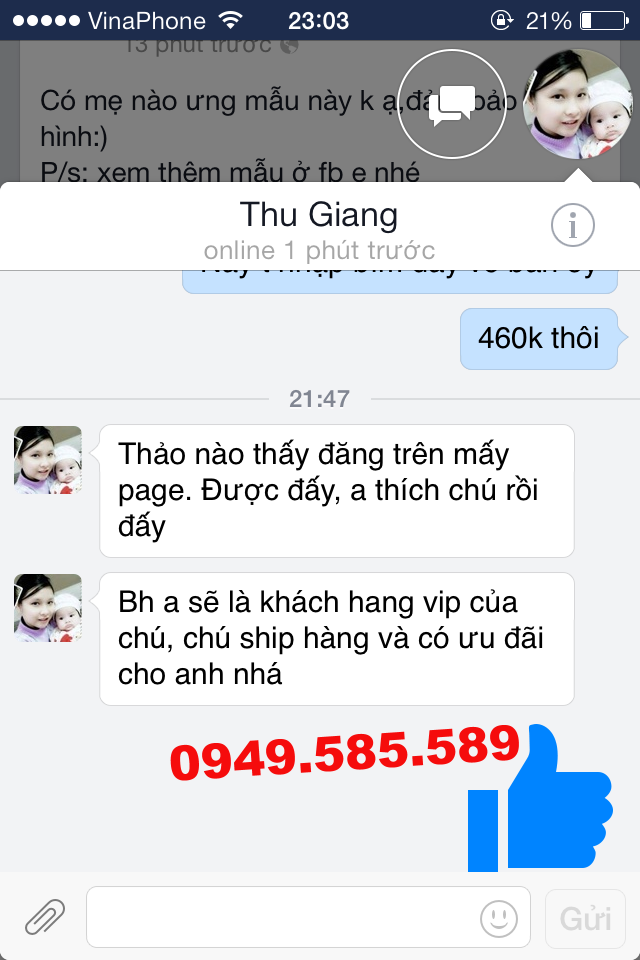Open the conversations list chat head

click(451, 104)
